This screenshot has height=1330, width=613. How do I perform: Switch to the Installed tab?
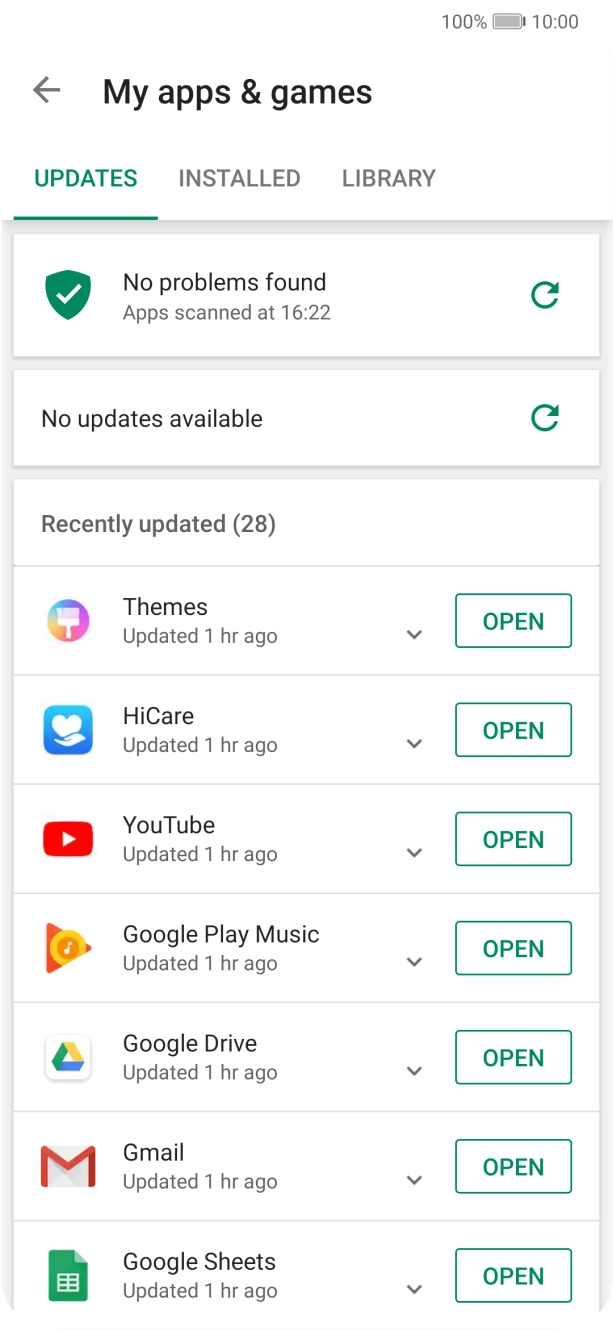(239, 178)
